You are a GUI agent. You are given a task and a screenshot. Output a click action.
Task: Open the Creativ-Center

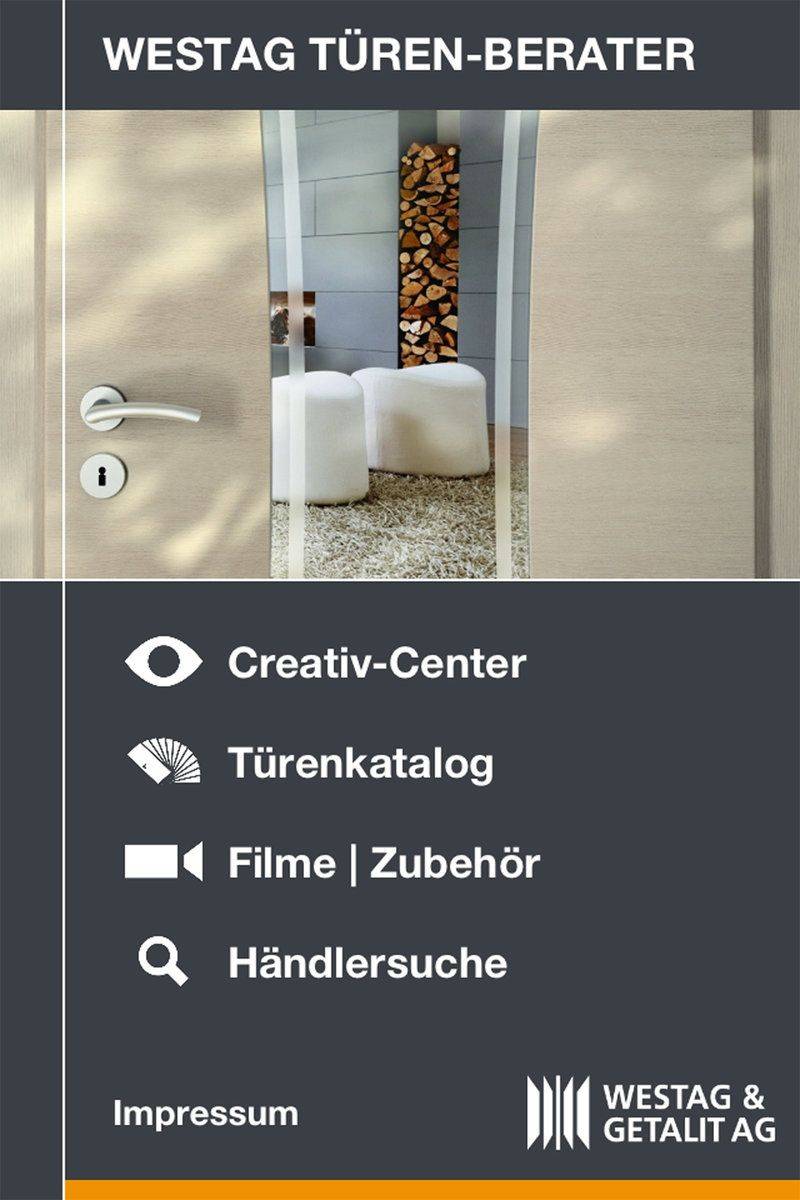(x=376, y=663)
